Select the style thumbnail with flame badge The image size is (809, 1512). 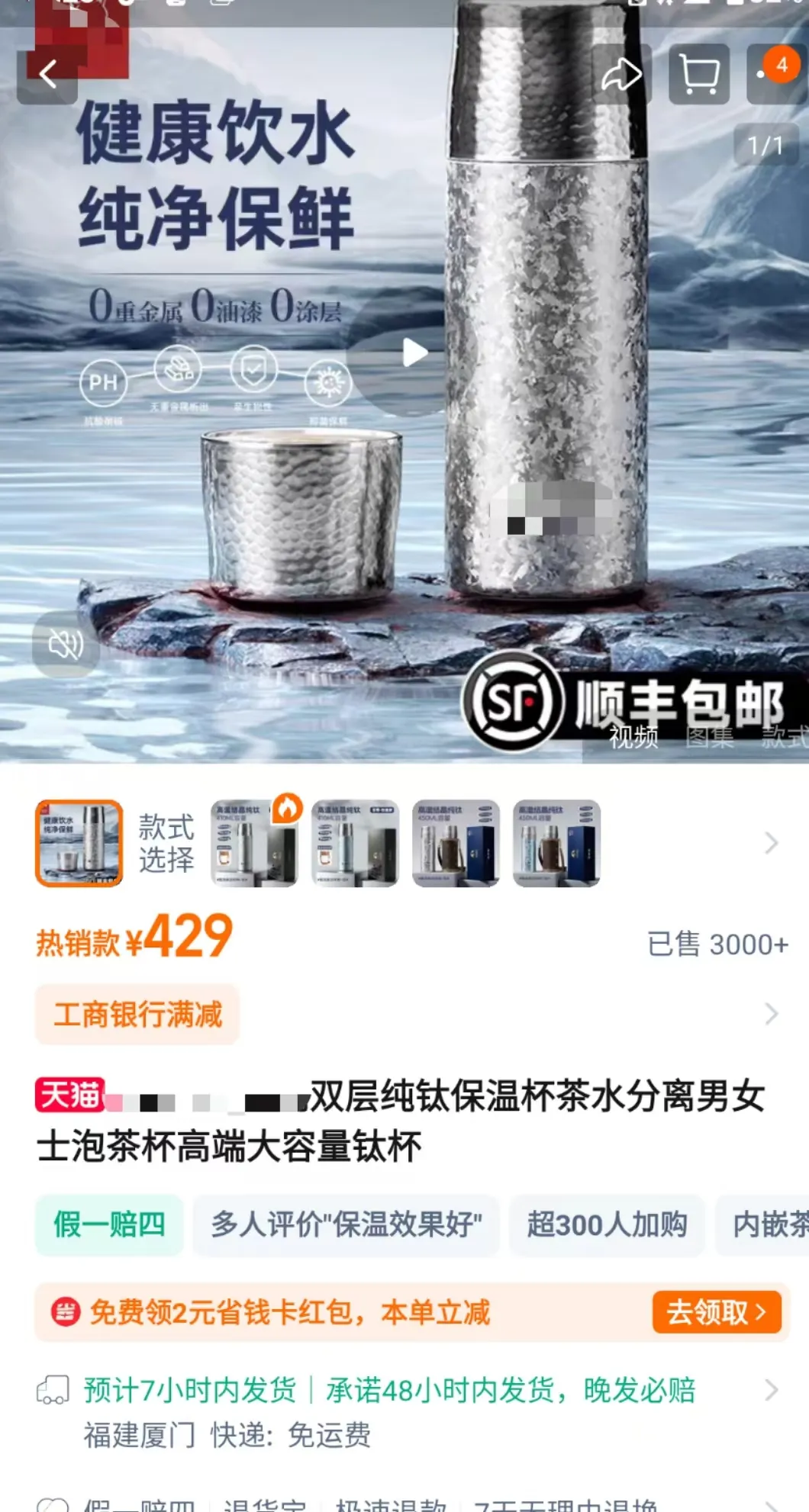(255, 843)
